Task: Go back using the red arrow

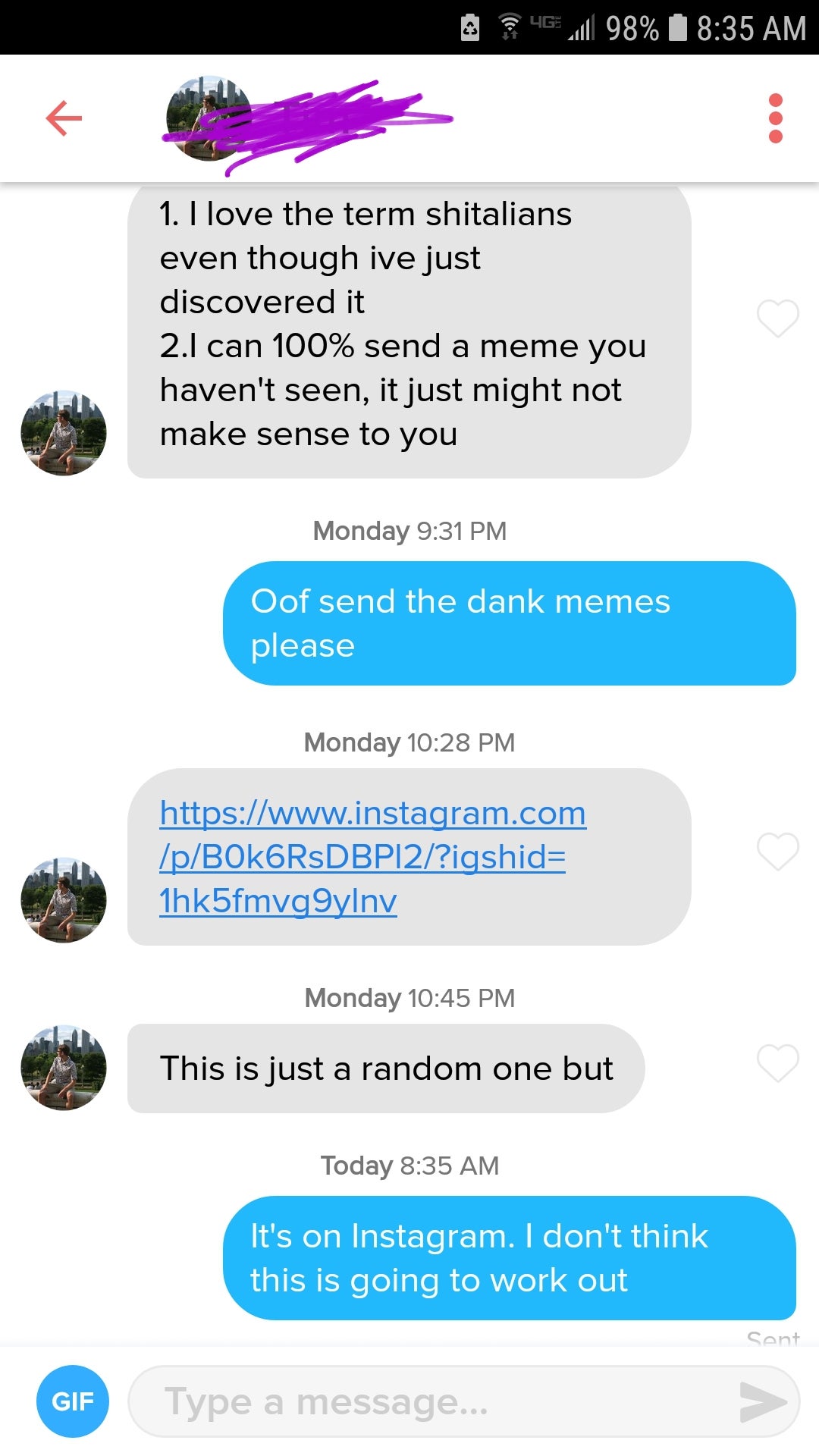Action: click(x=64, y=118)
